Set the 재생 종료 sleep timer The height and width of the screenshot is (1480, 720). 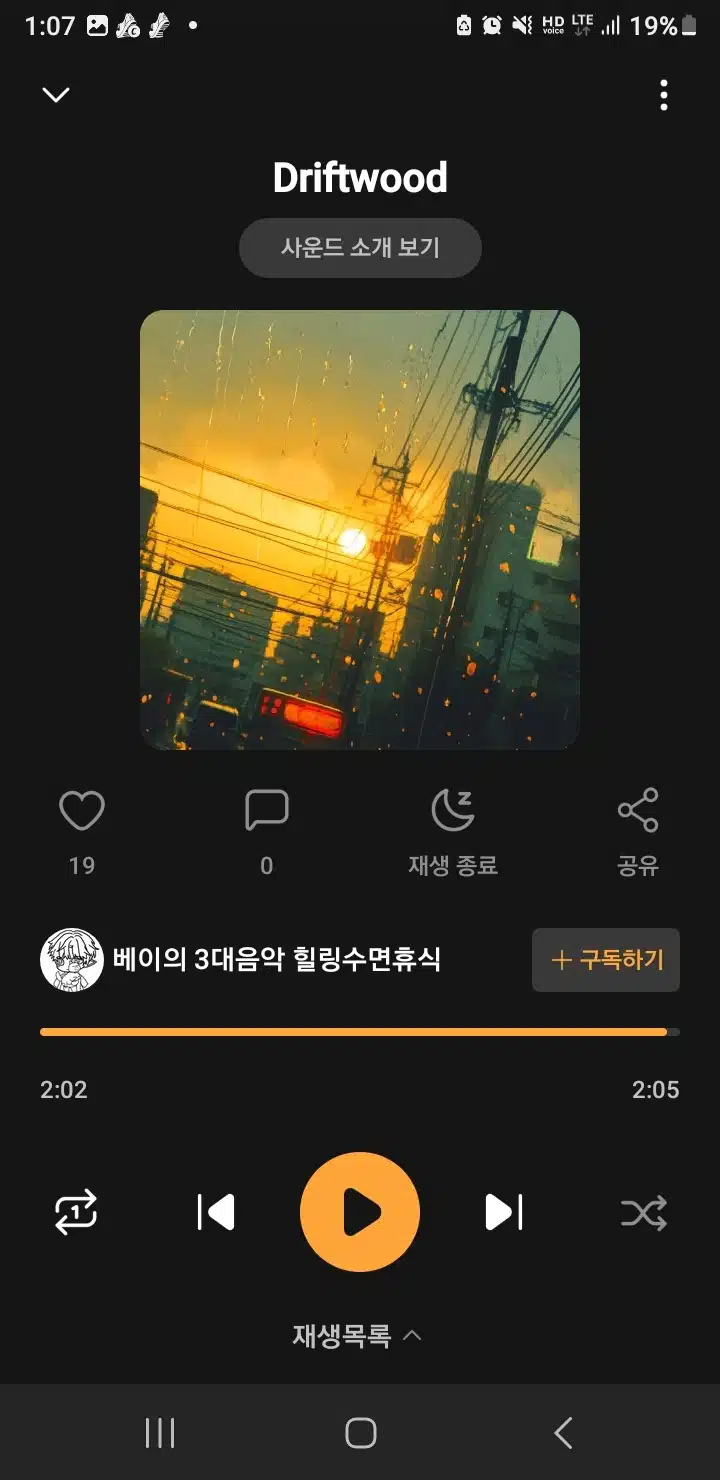[x=452, y=830]
